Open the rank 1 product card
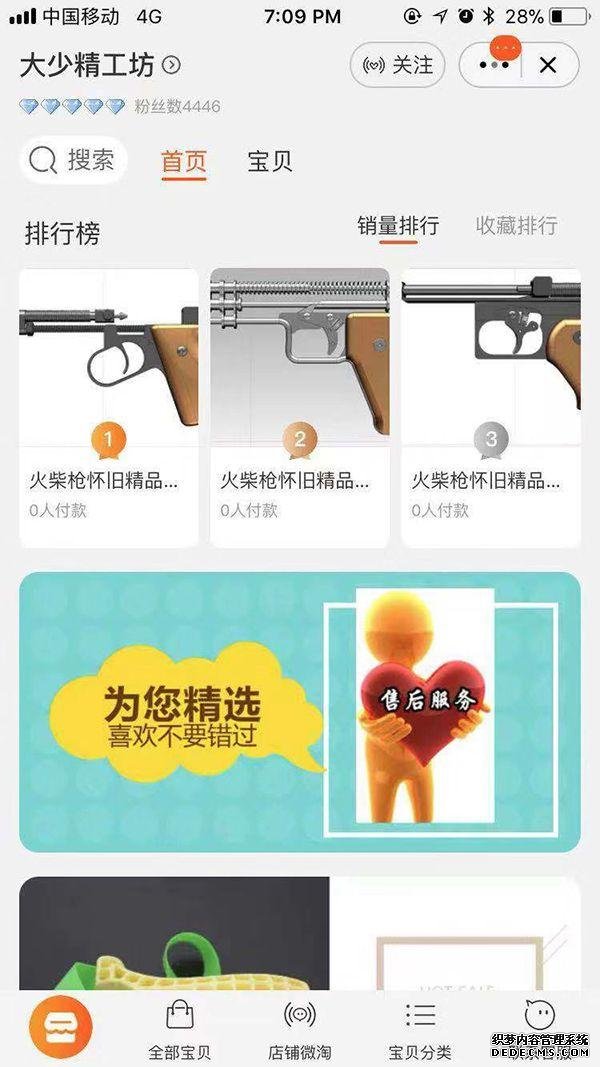The height and width of the screenshot is (1067, 600). (x=109, y=407)
